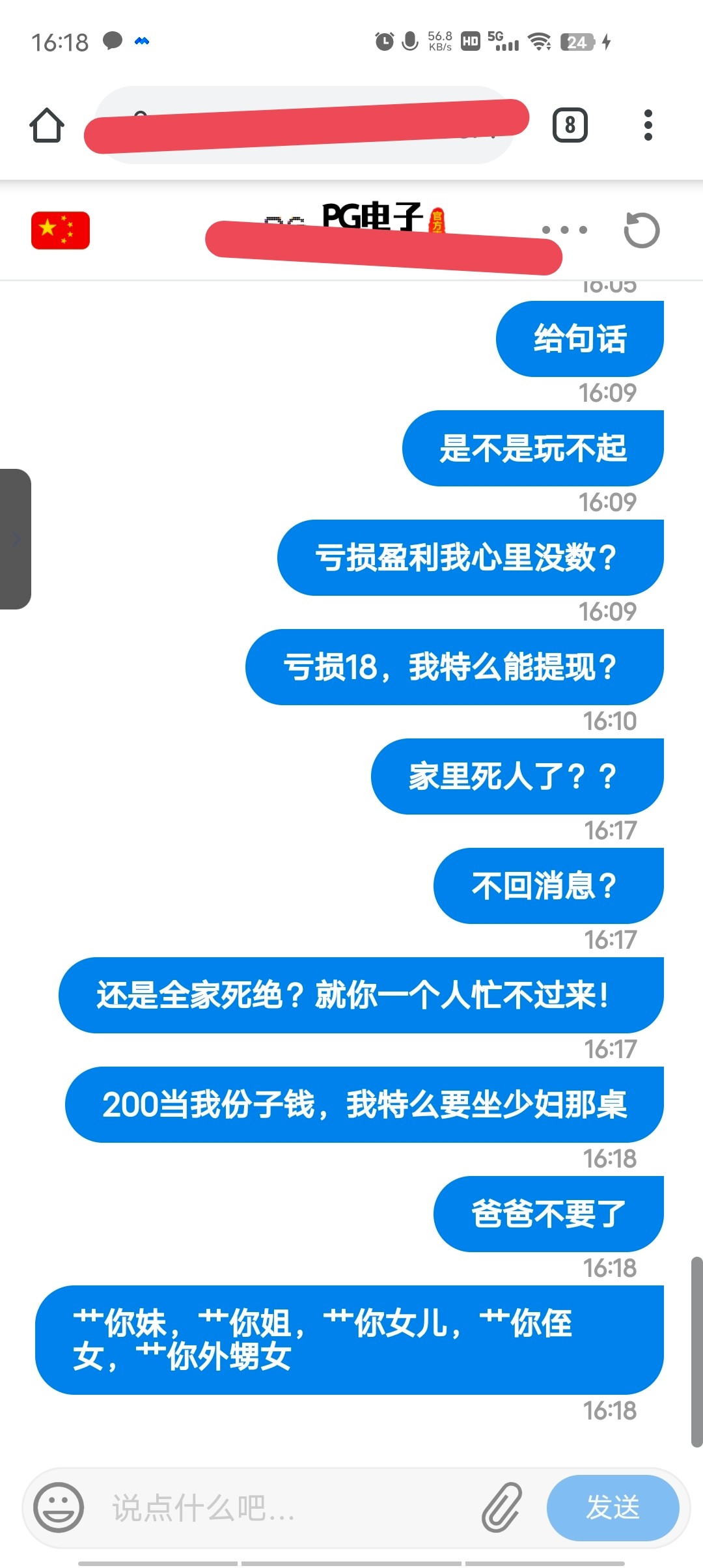Expand the side panel handle
This screenshot has width=703, height=1568.
click(16, 539)
